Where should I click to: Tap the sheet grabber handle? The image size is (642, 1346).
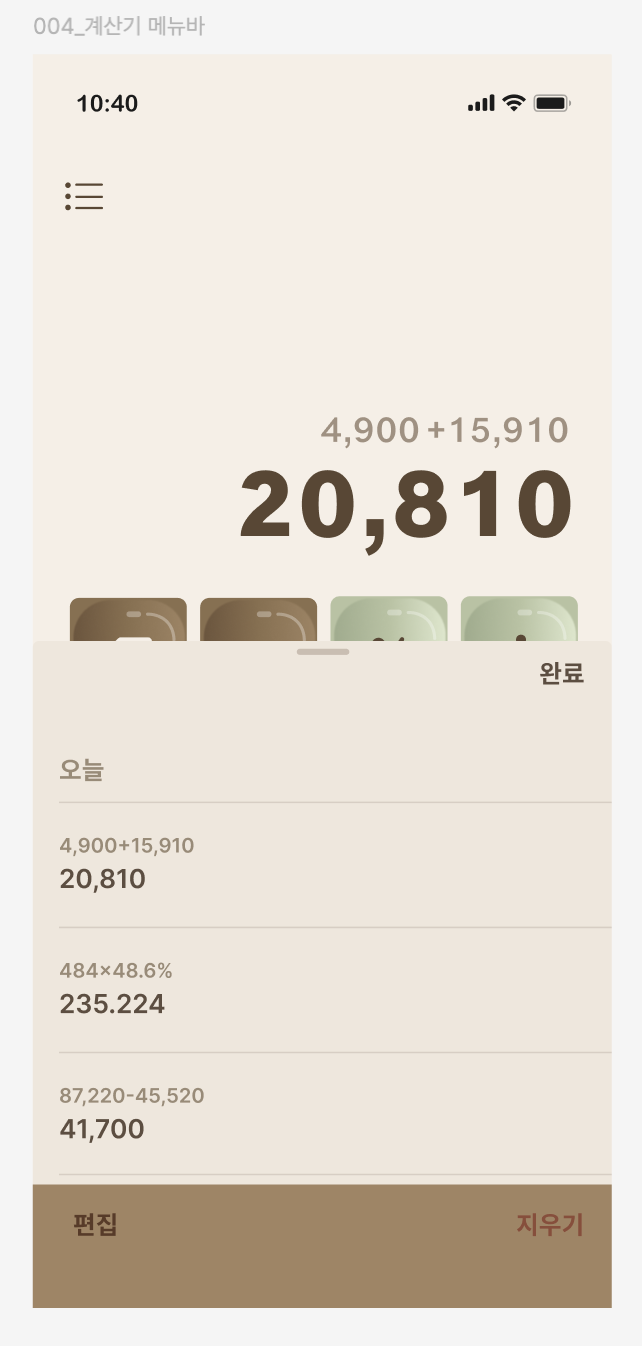[x=323, y=652]
